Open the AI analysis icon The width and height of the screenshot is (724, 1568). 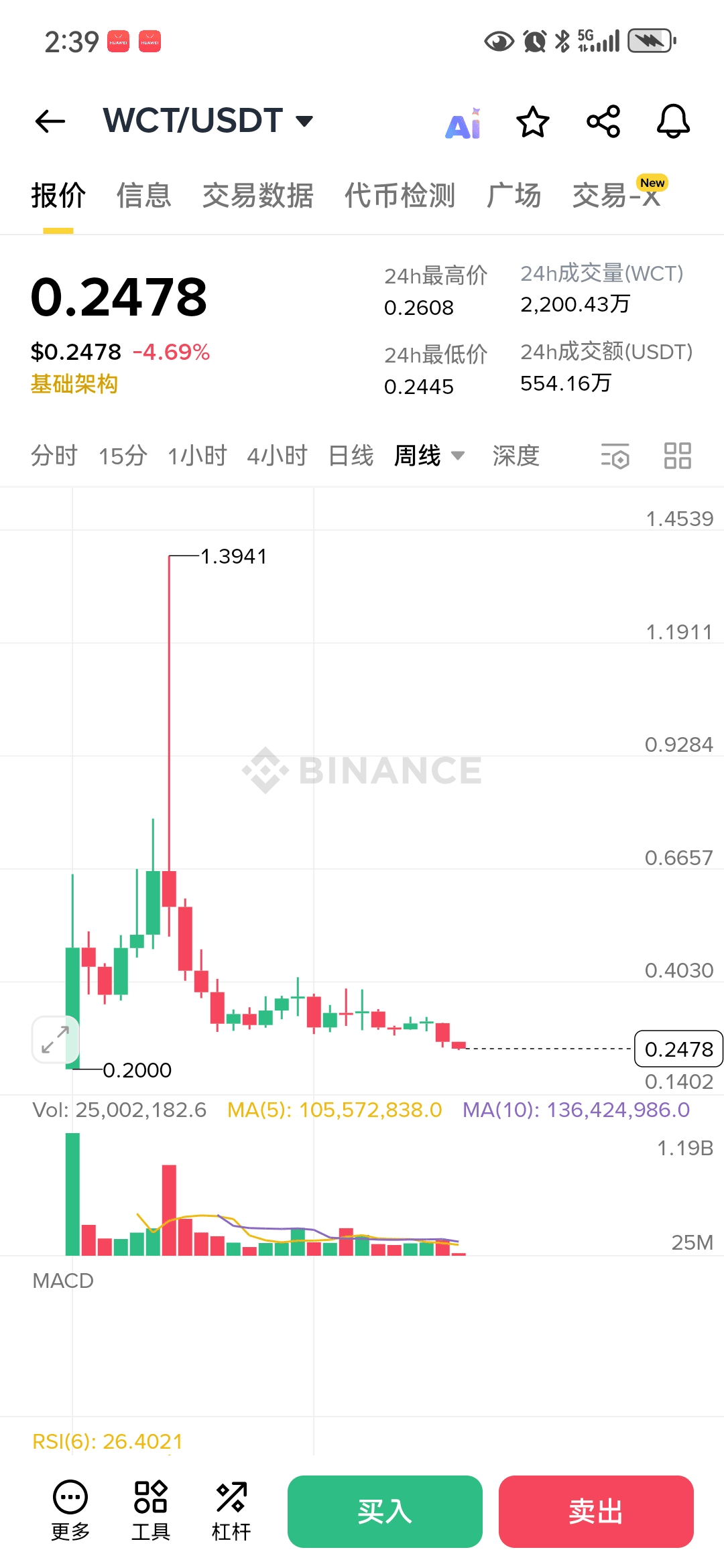(x=463, y=123)
